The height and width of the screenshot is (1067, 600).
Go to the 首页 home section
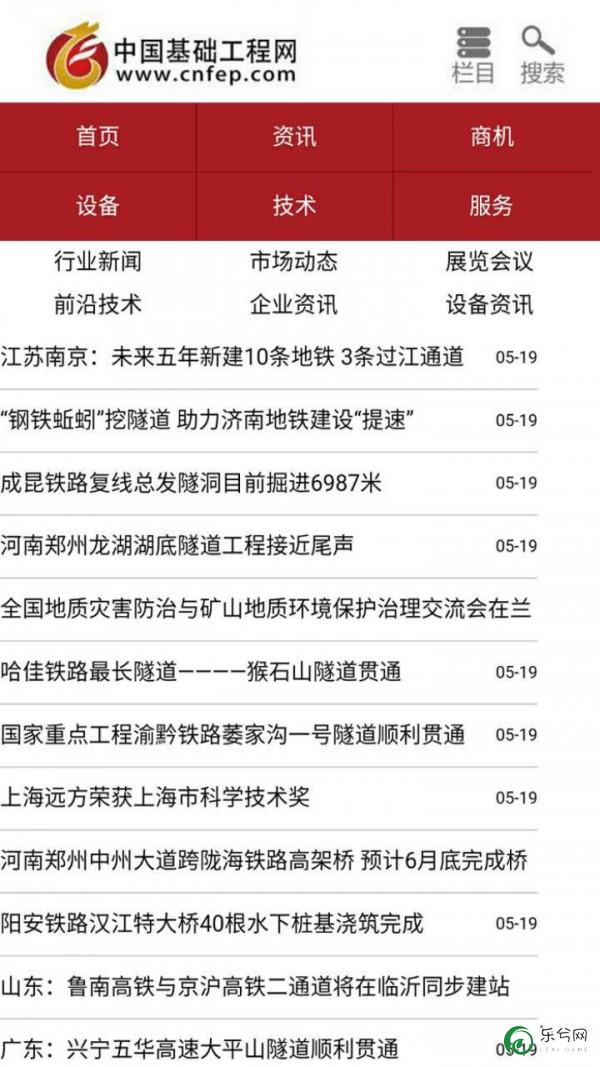pyautogui.click(x=98, y=137)
